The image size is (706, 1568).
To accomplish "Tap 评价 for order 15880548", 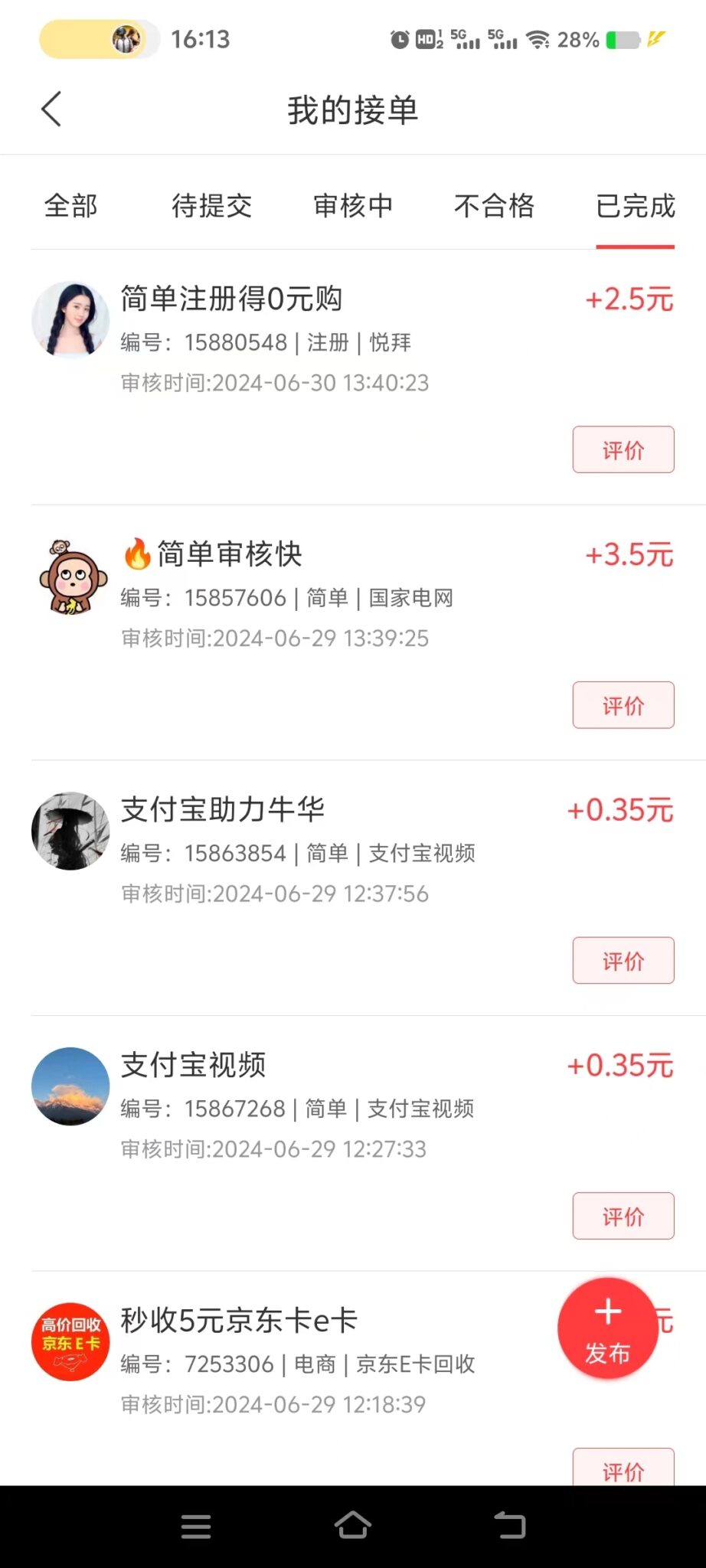I will point(623,449).
